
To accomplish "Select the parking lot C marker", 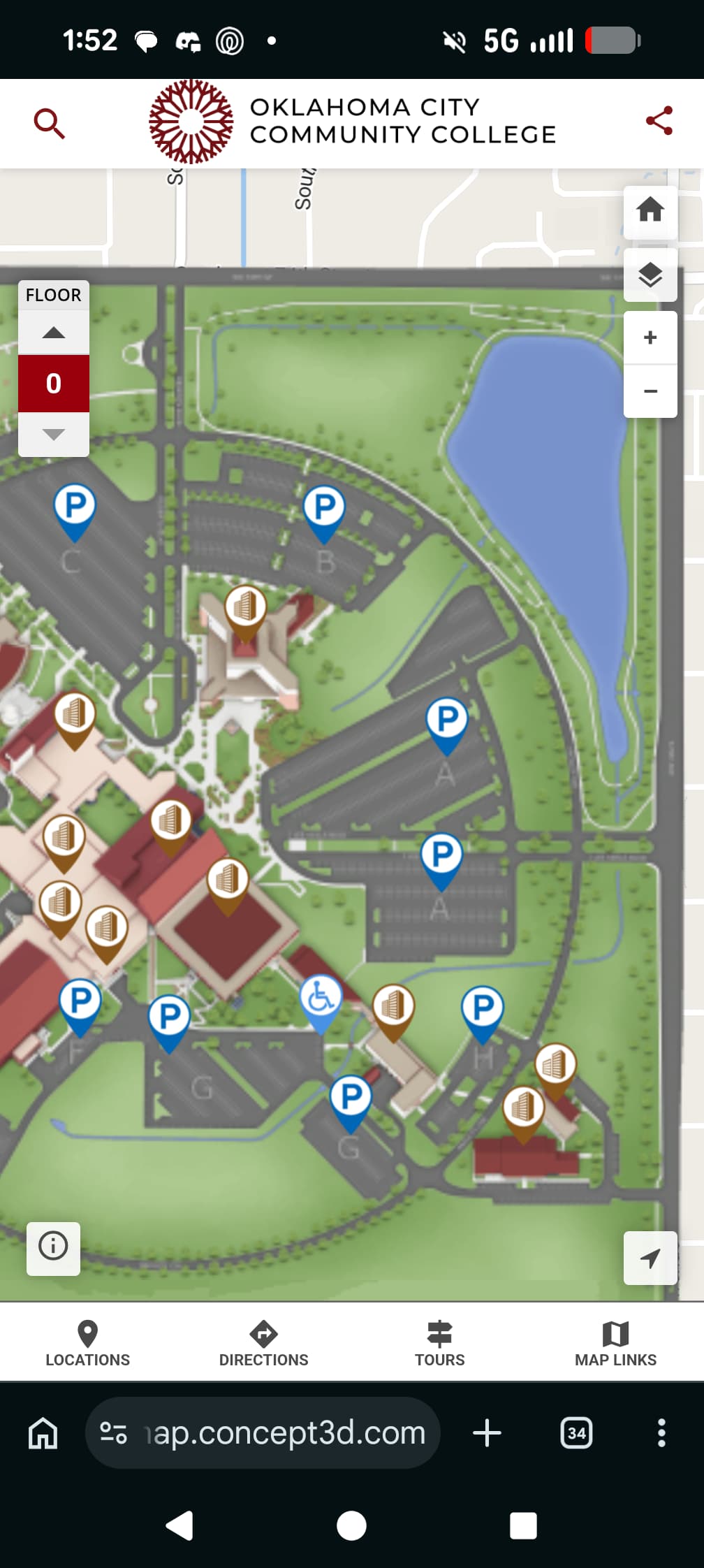I will coord(75,508).
